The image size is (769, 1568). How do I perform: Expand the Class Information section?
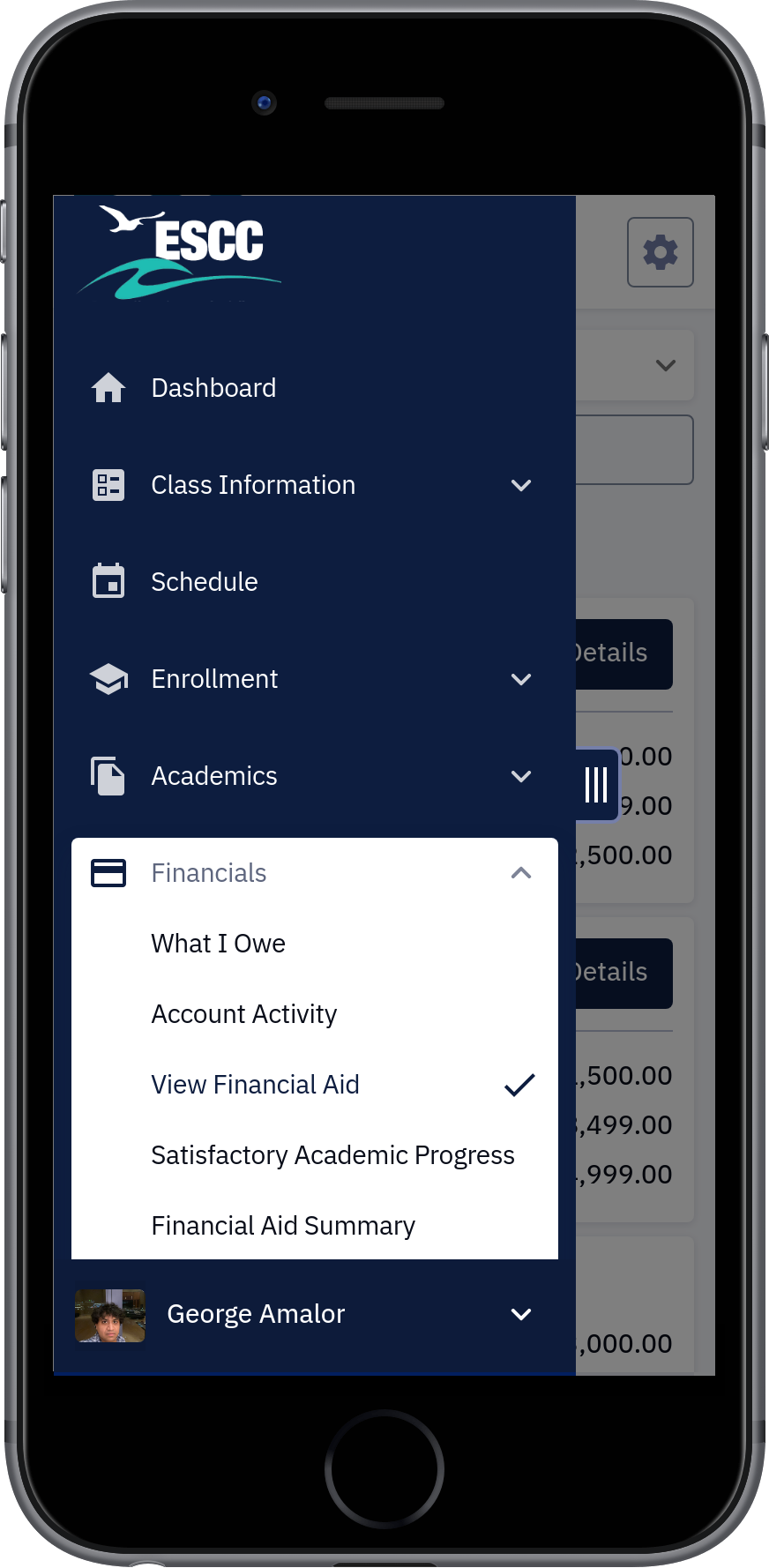(x=314, y=485)
